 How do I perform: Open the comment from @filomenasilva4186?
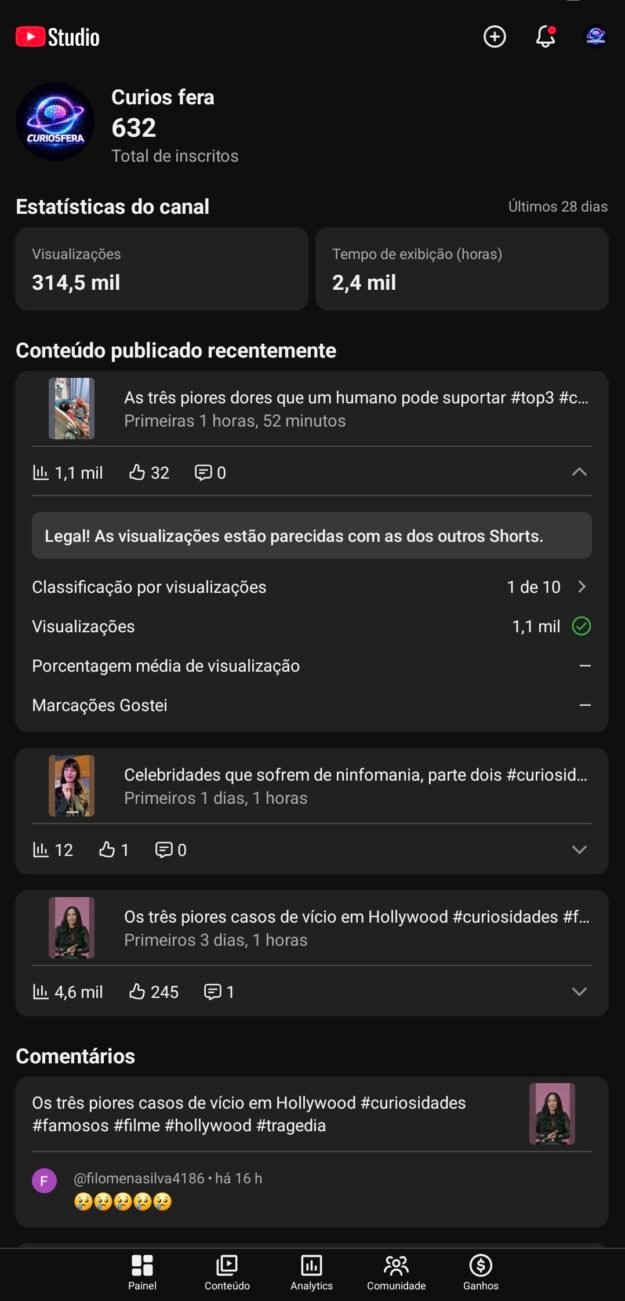(x=300, y=1190)
